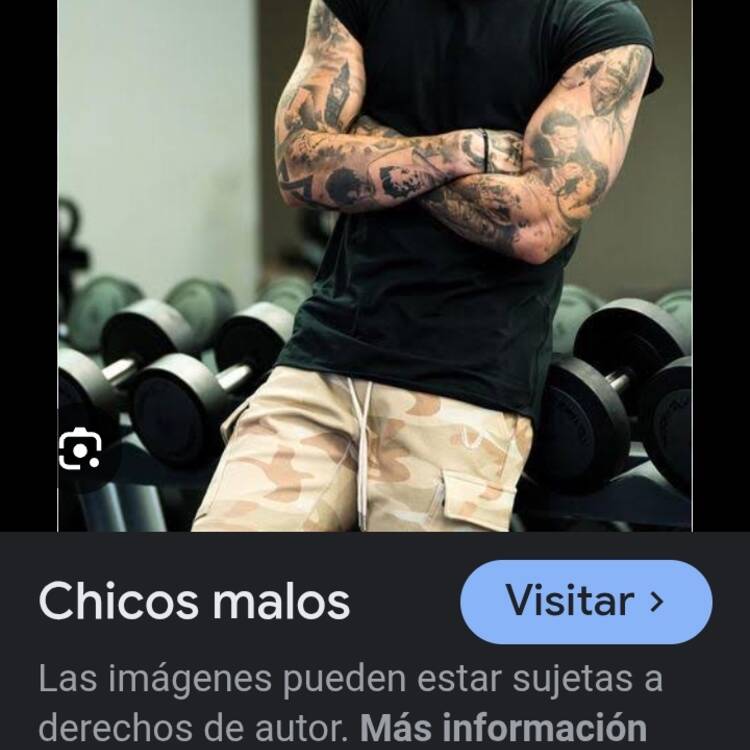The image size is (750, 750).
Task: Open the Más información link
Action: click(x=503, y=726)
